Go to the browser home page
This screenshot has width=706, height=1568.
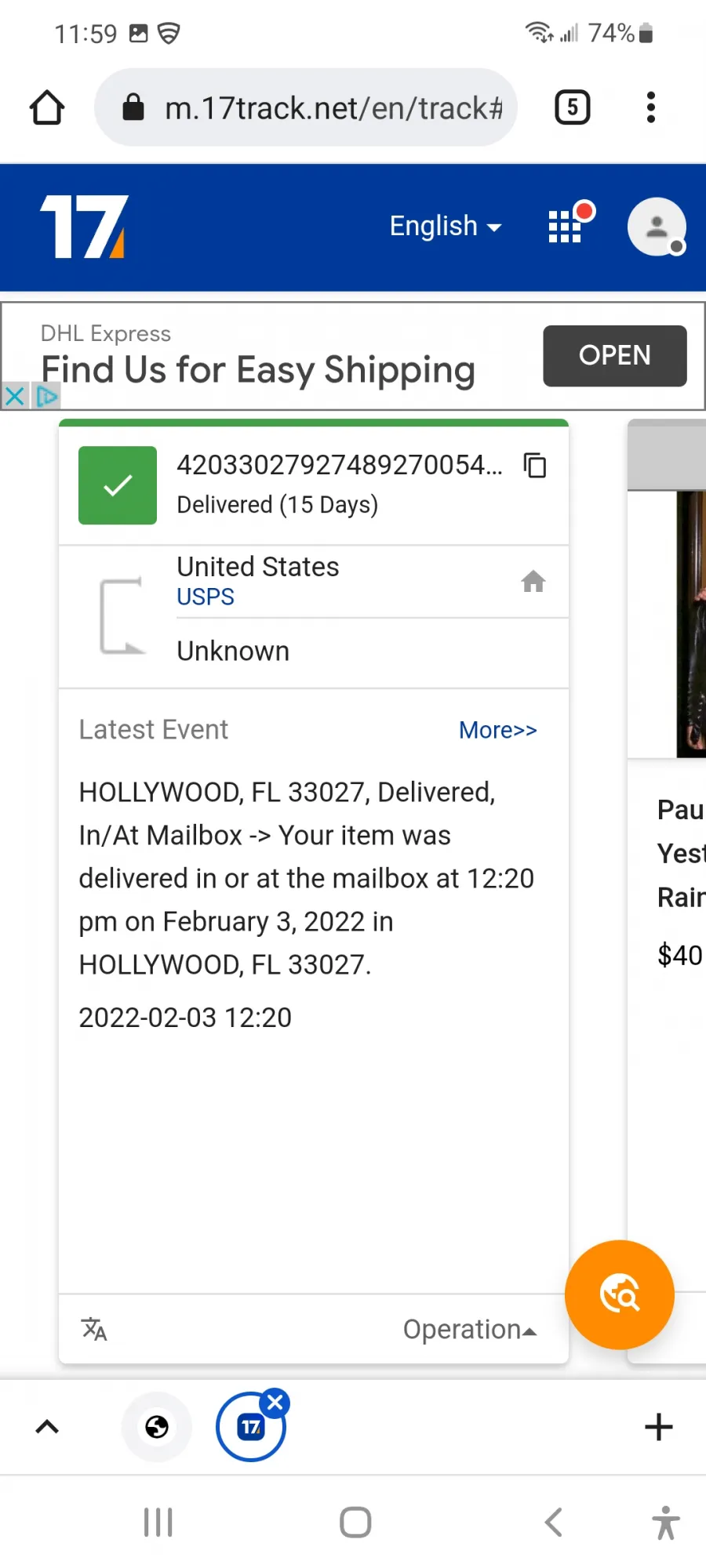(x=47, y=107)
